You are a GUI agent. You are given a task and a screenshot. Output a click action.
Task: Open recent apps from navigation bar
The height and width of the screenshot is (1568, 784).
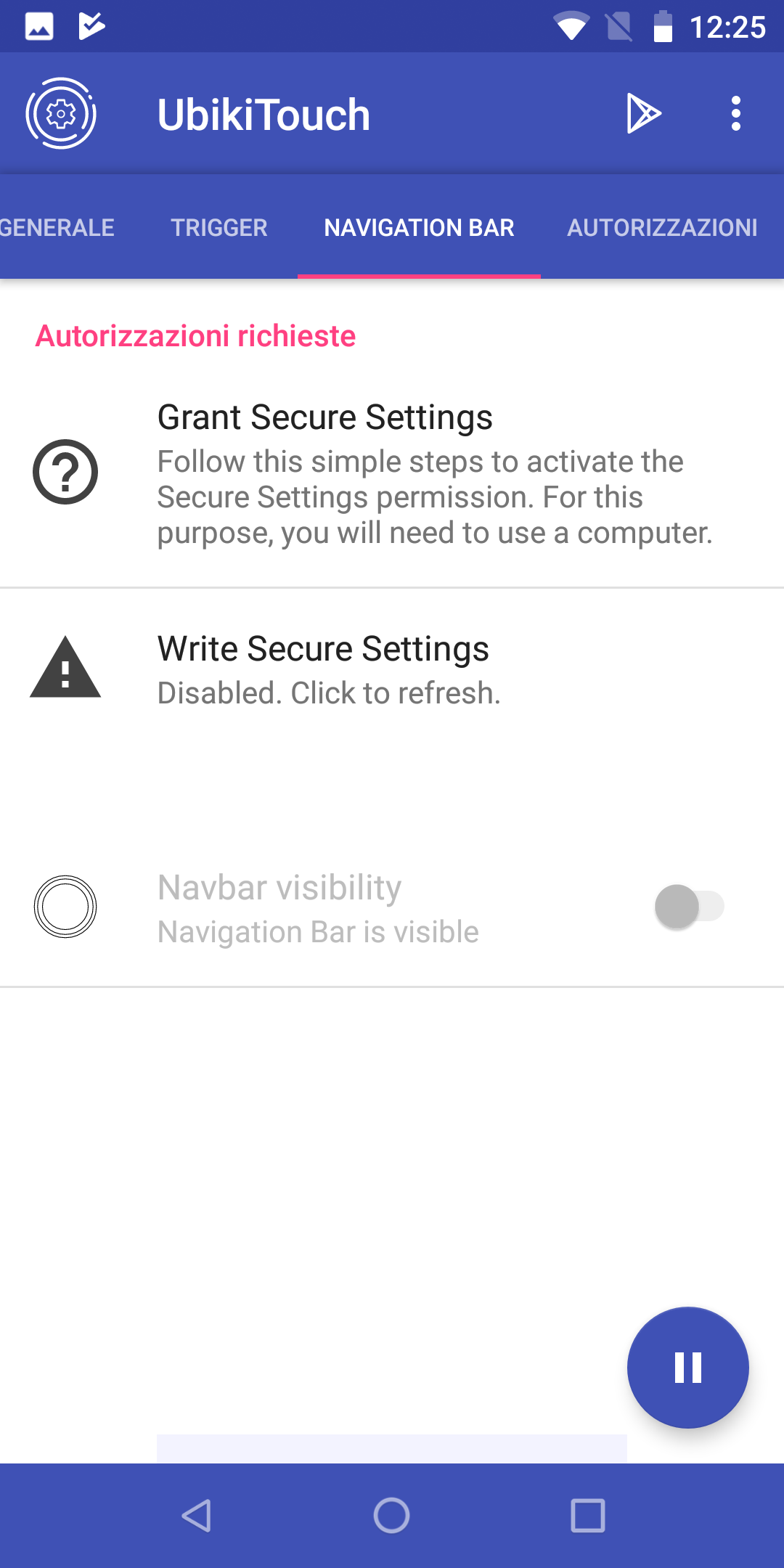click(x=588, y=1516)
